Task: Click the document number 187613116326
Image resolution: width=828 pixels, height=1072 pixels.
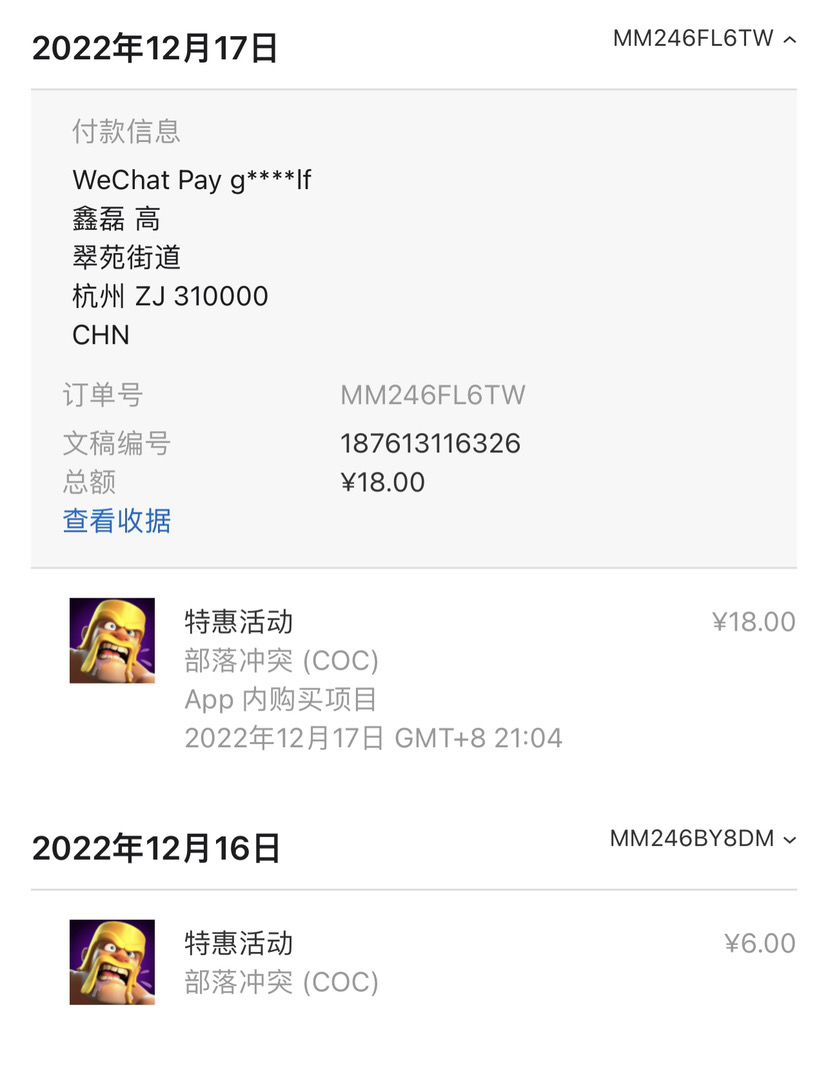Action: pos(429,443)
